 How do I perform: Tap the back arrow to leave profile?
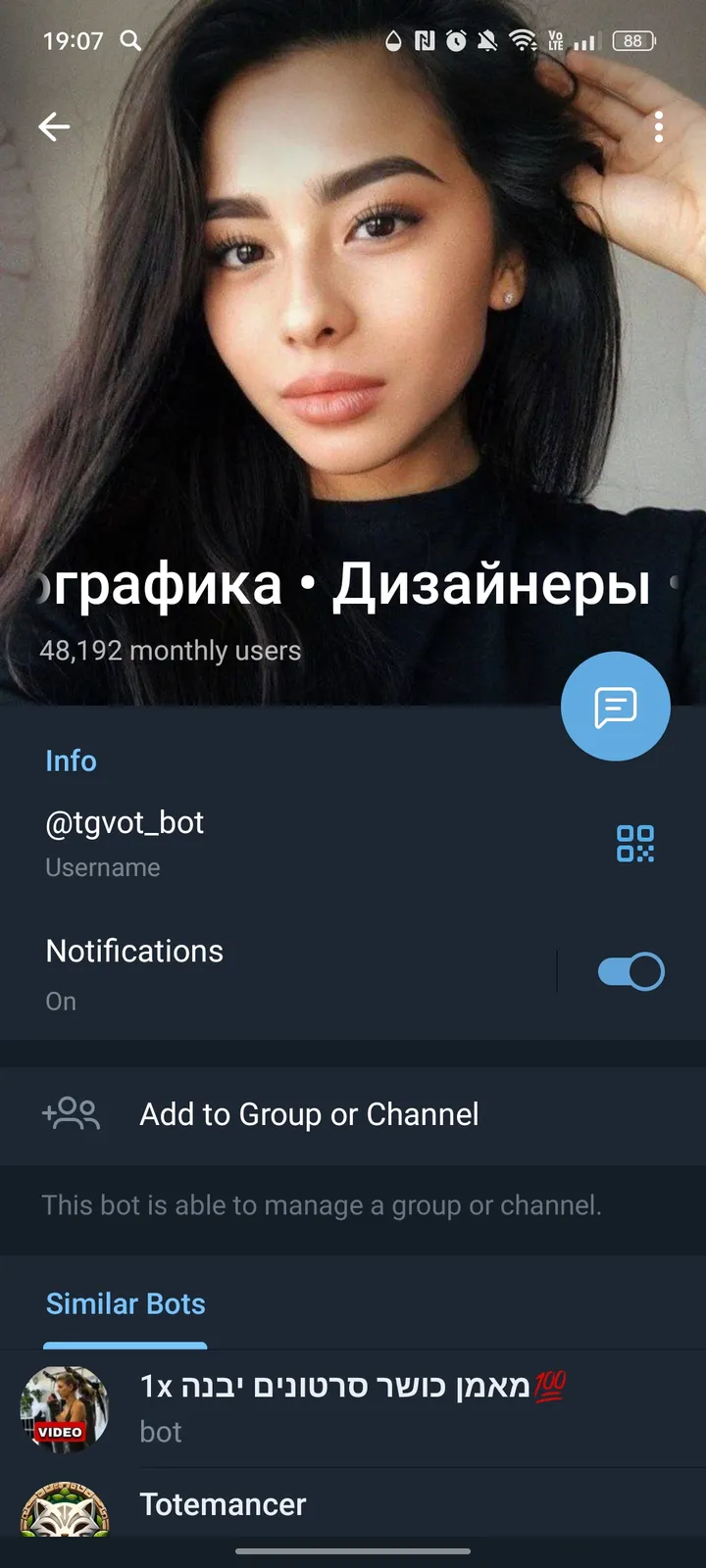tap(54, 126)
